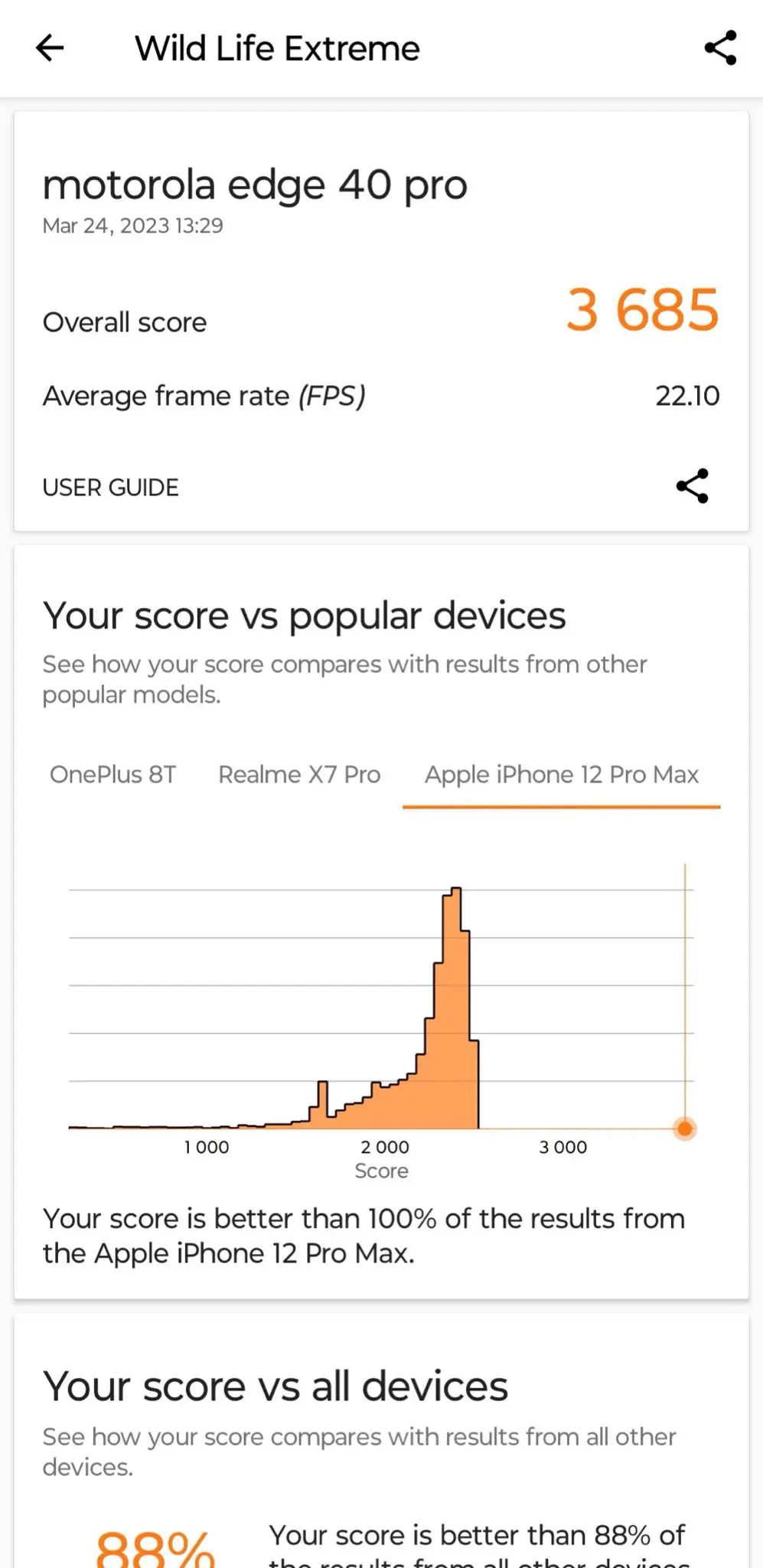Open the USER GUIDE

click(111, 488)
